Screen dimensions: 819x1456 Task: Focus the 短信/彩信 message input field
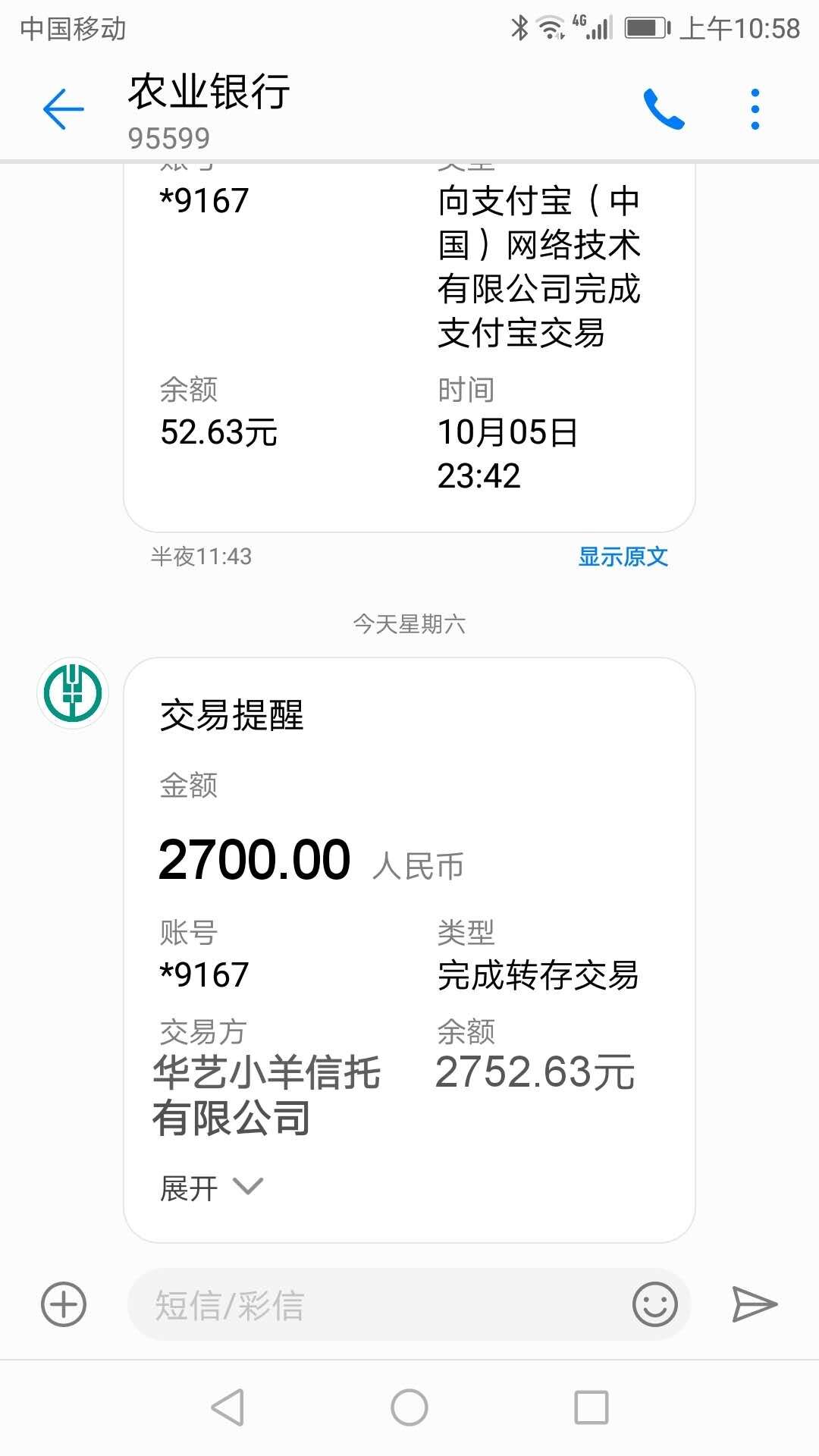(x=379, y=1304)
